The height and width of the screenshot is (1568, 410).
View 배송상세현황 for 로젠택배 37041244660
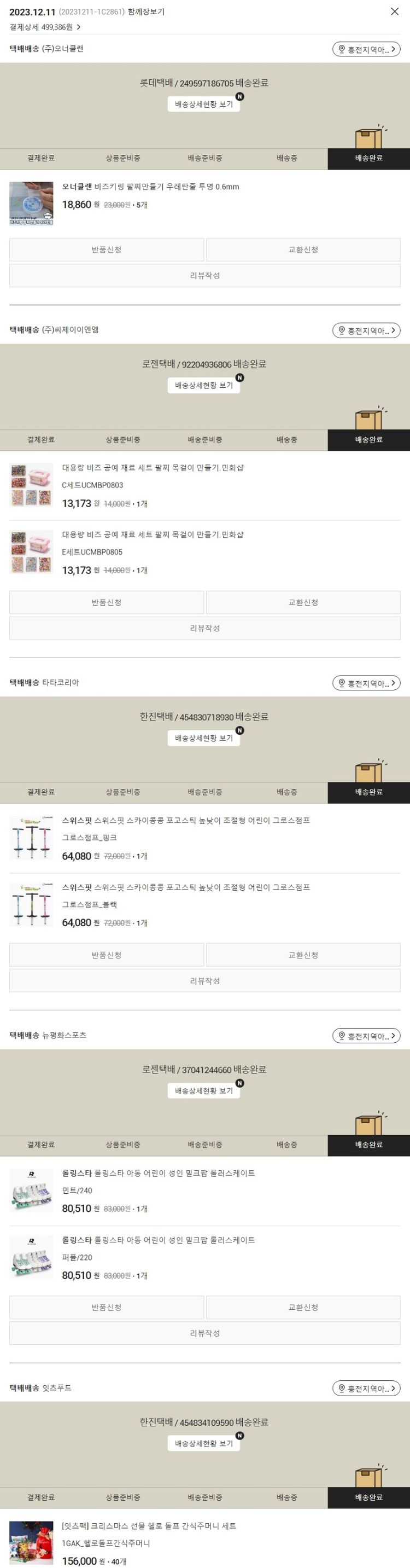[204, 1090]
